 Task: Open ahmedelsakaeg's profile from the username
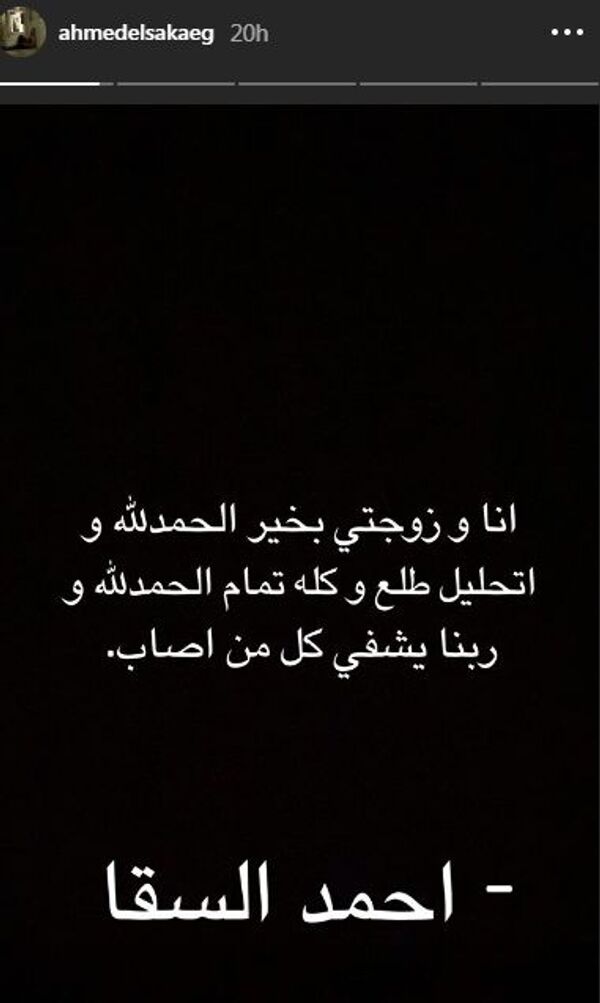click(136, 32)
